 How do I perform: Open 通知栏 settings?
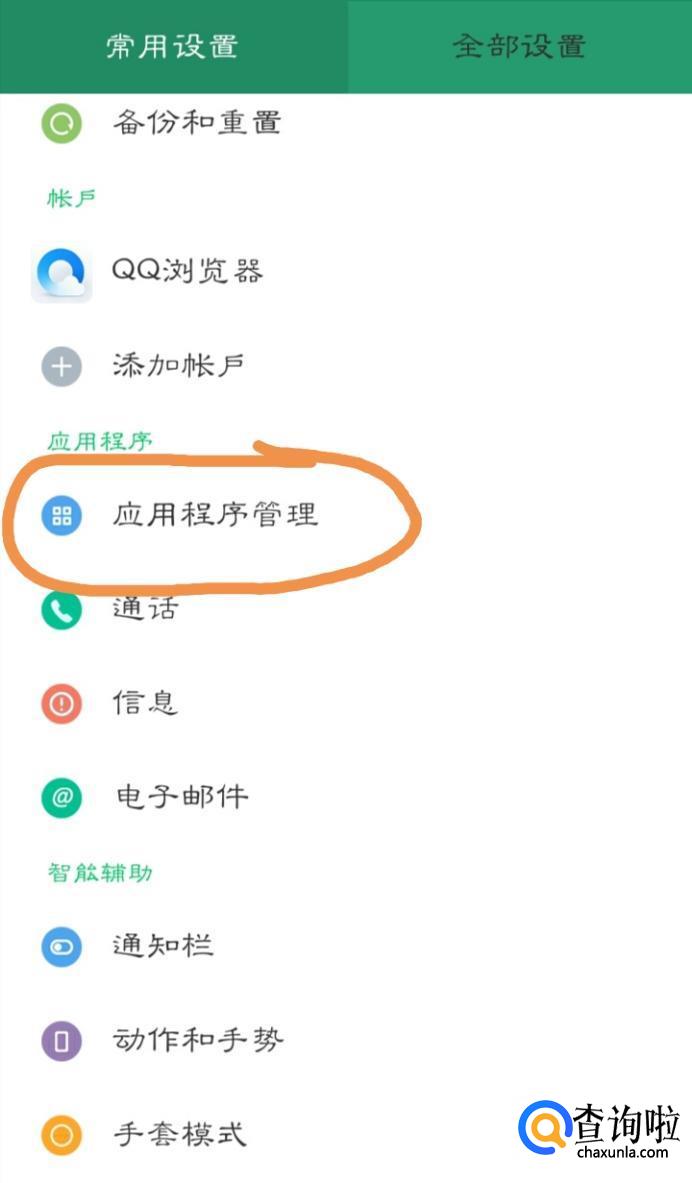(x=162, y=946)
